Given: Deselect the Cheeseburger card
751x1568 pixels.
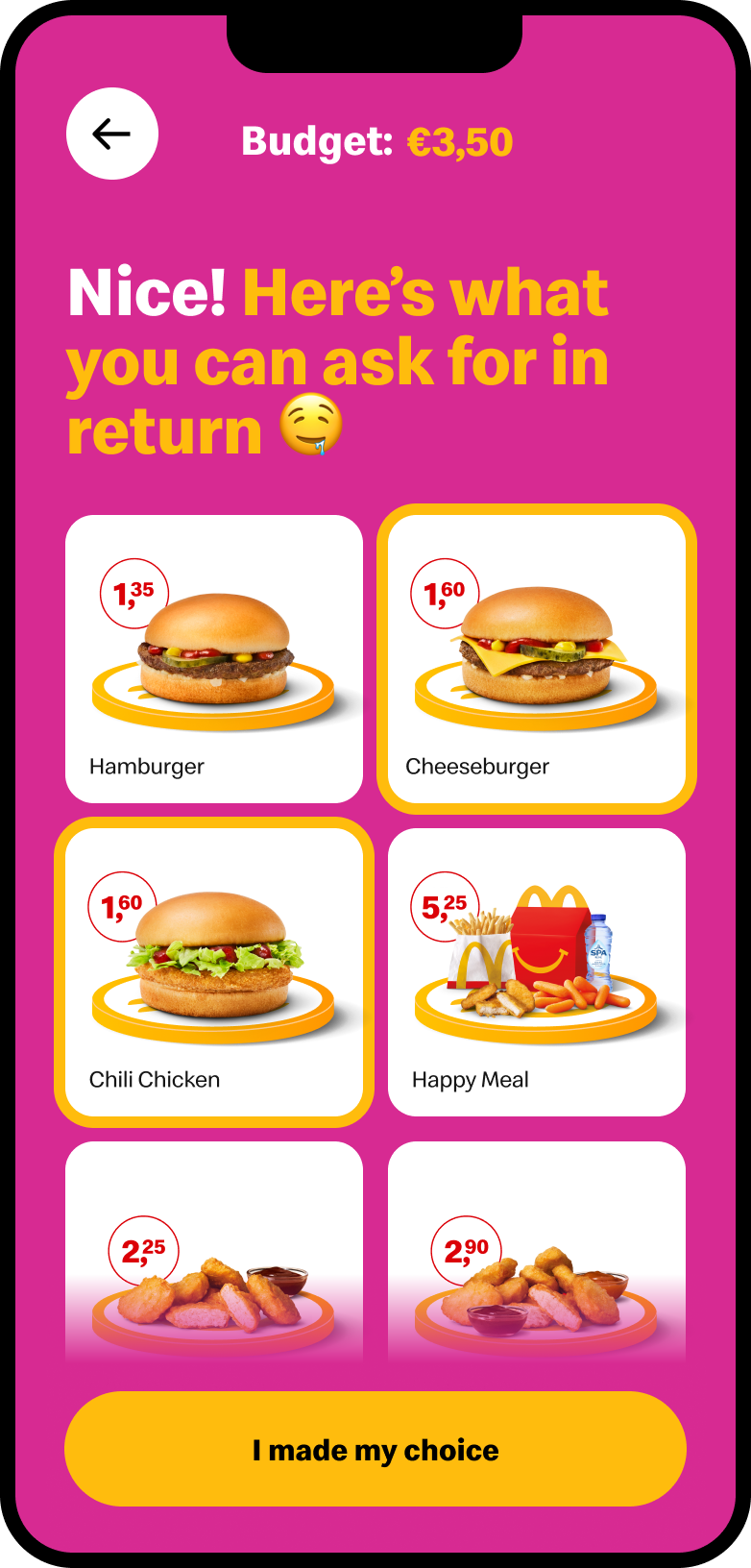Looking at the screenshot, I should click(x=537, y=659).
